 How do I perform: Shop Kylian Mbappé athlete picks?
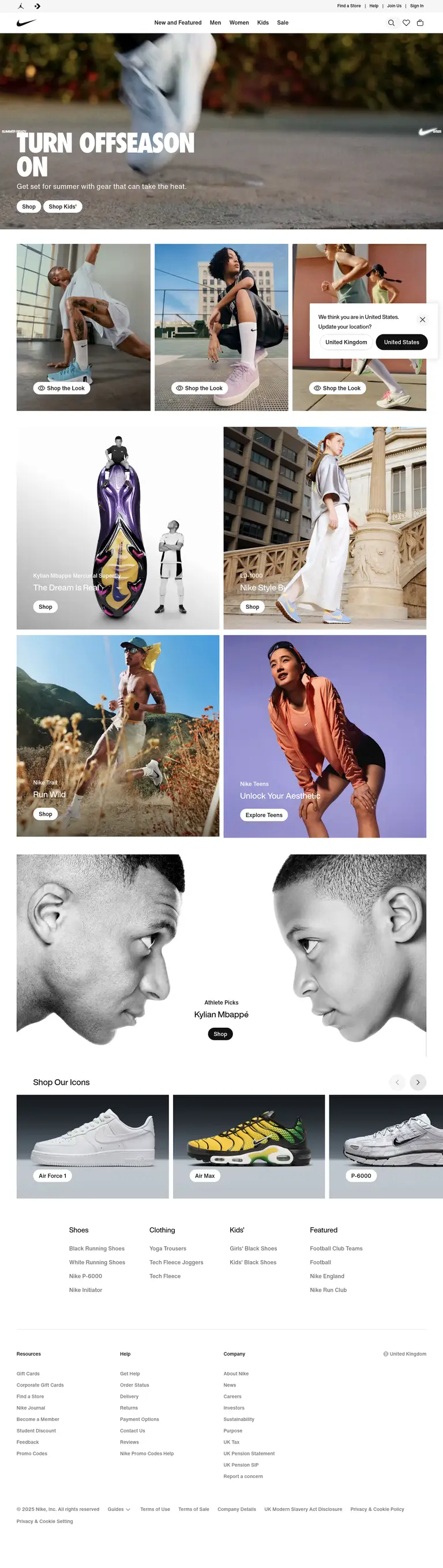[220, 1034]
